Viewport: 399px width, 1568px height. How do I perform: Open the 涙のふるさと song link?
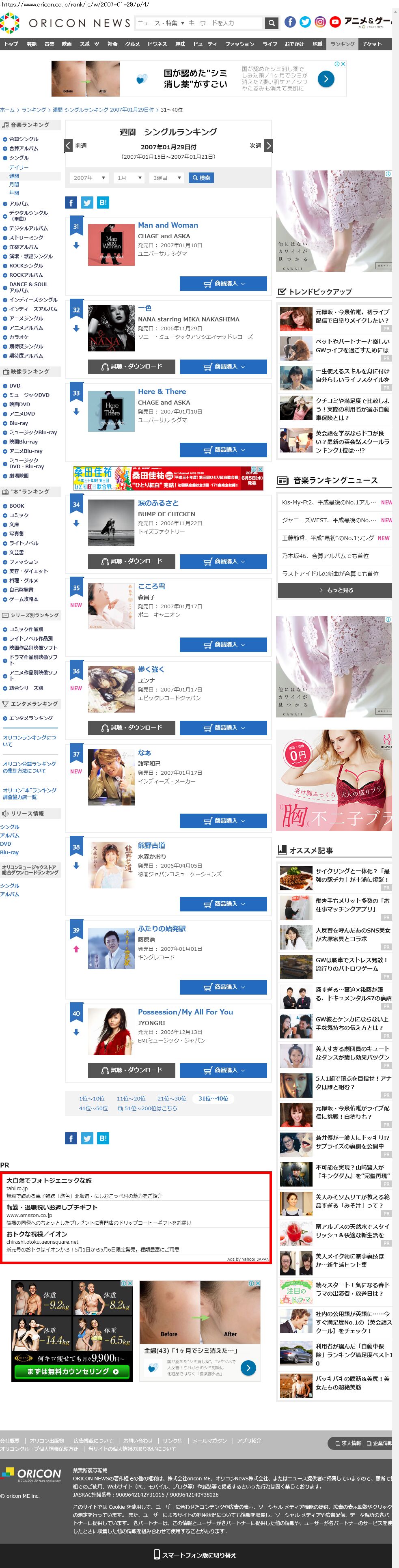[158, 503]
